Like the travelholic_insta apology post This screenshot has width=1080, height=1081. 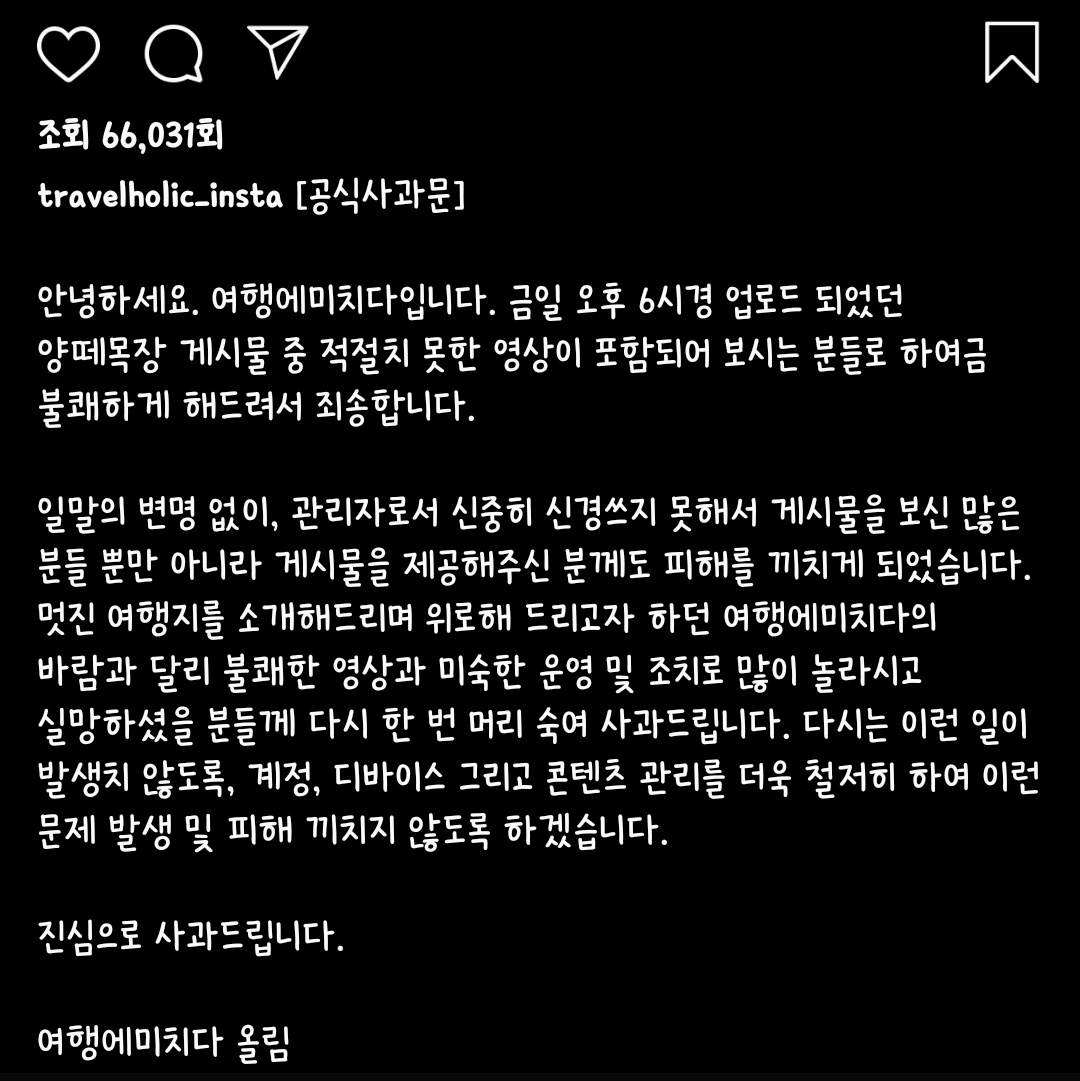(x=68, y=53)
